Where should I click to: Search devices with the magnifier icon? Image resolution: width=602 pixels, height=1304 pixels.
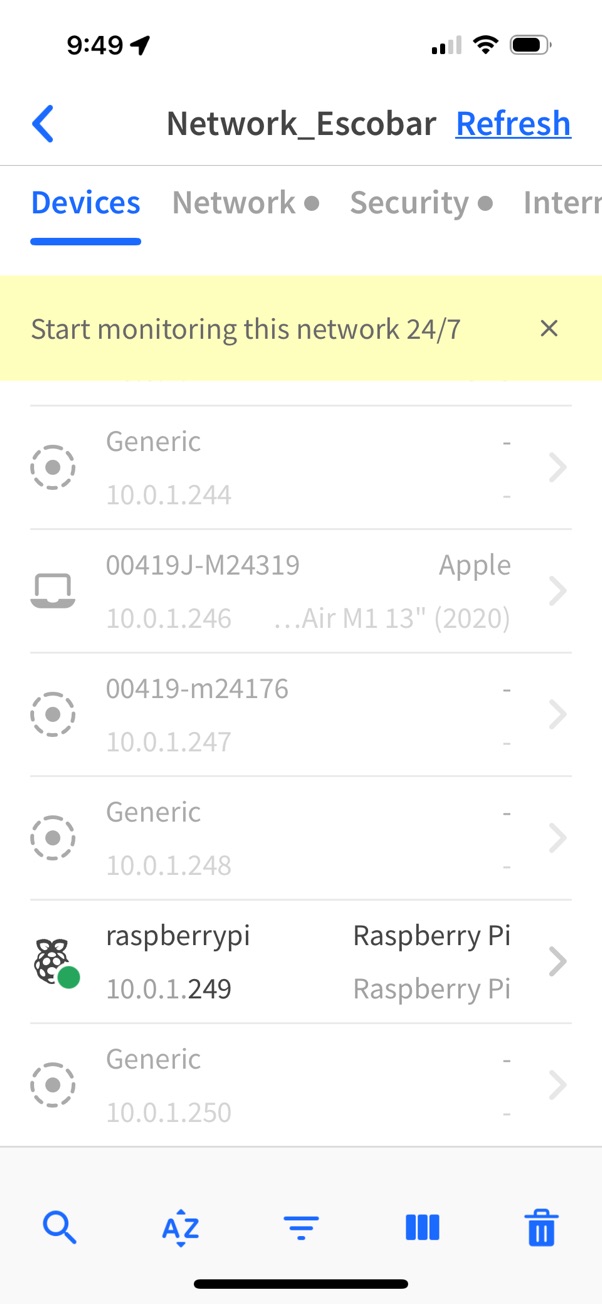(x=60, y=1227)
